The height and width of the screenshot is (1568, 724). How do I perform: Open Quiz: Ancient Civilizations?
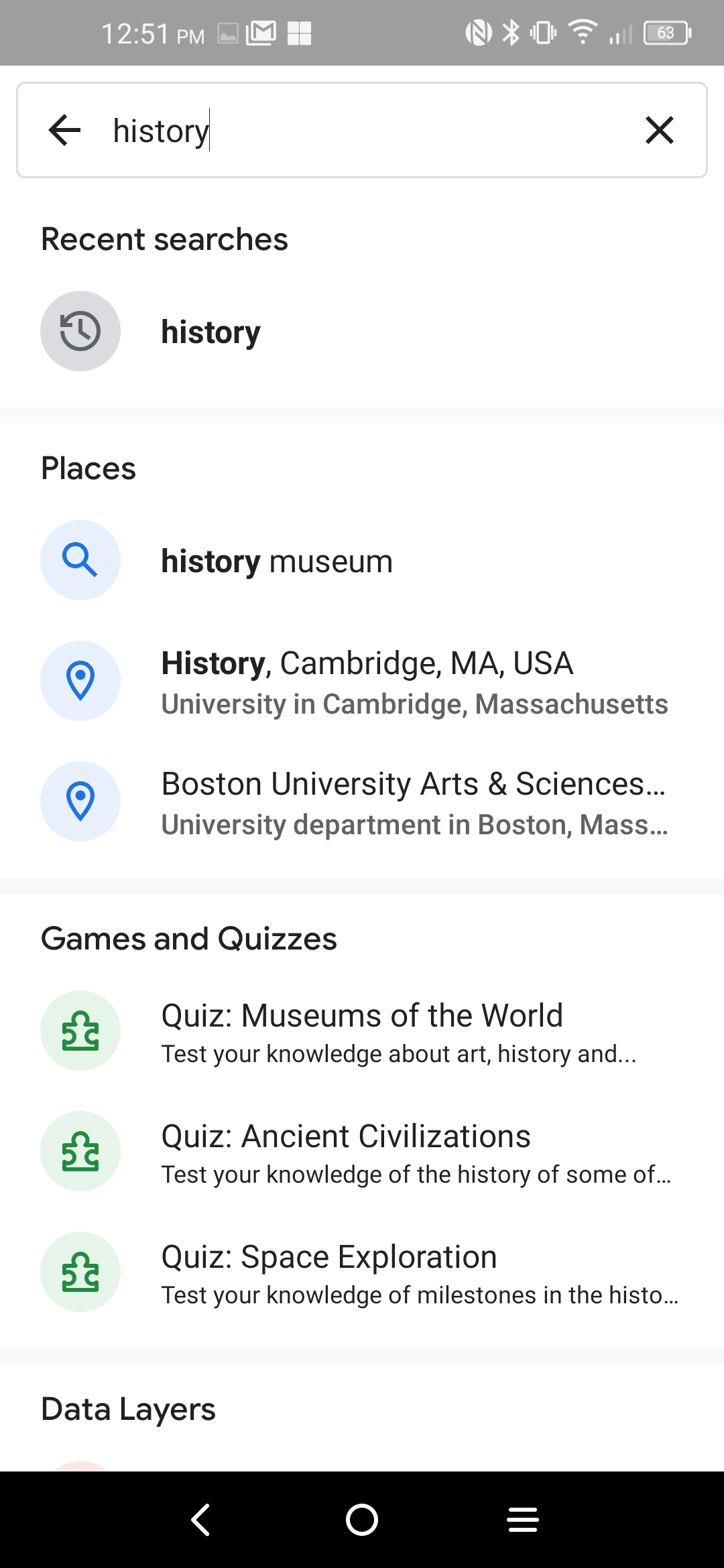[362, 1151]
